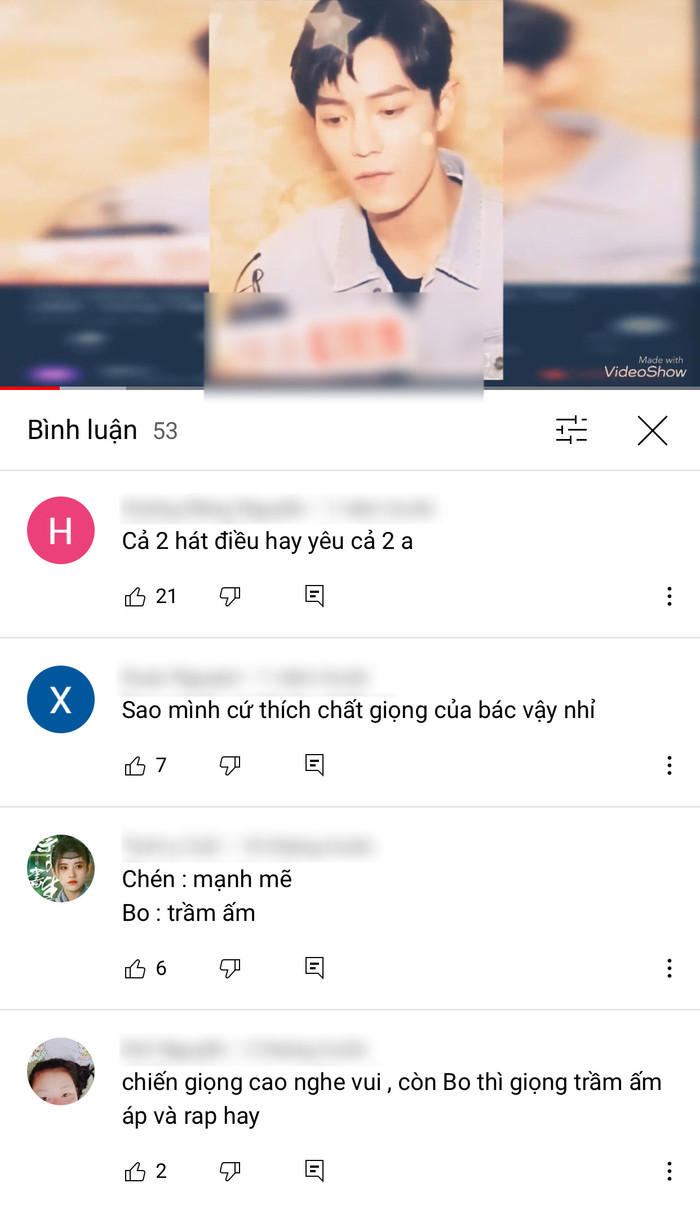Image resolution: width=700 pixels, height=1210 pixels.
Task: Open options for 'chiến giọng cao nghe vui' comment
Action: click(x=669, y=1171)
